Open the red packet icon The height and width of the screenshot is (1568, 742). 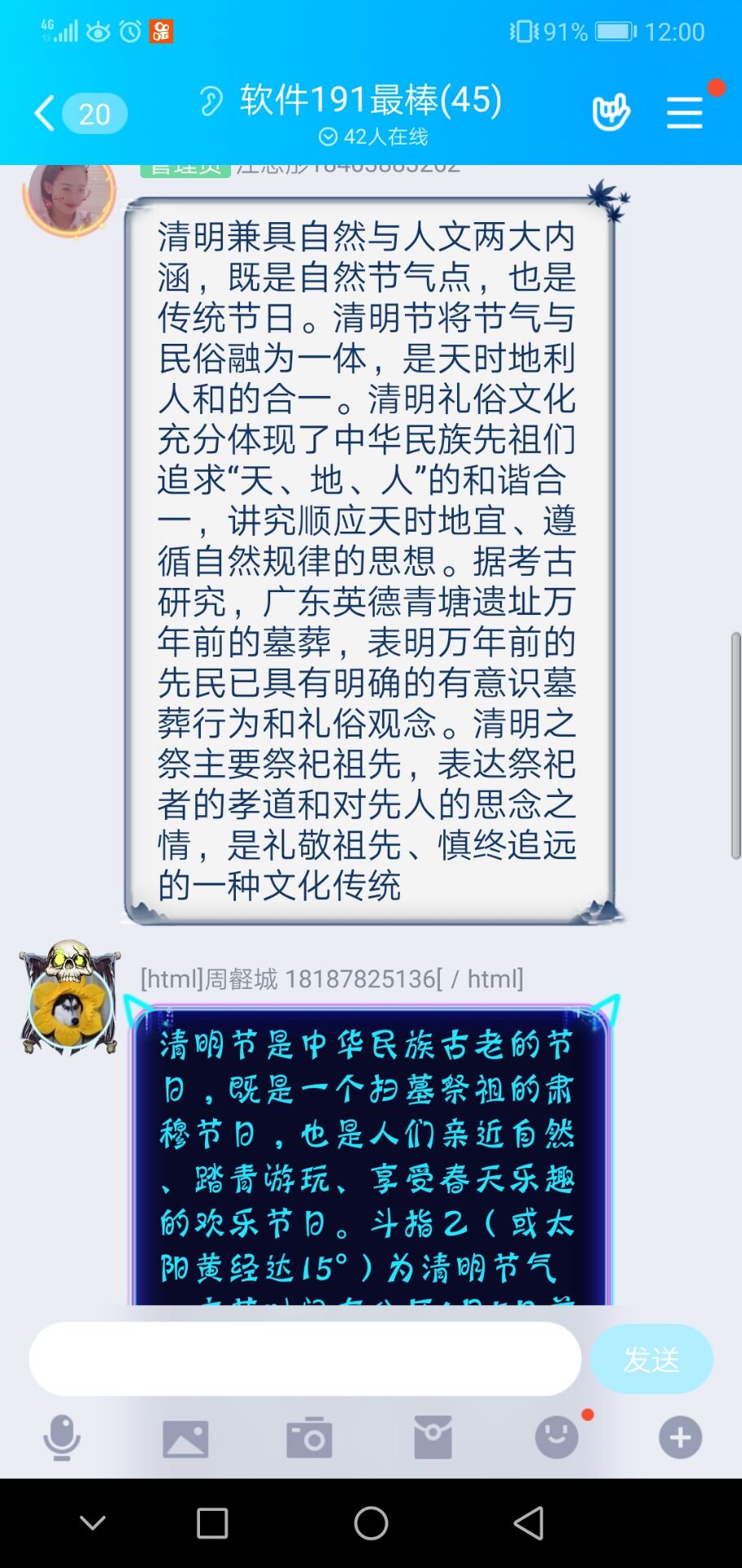point(433,1437)
